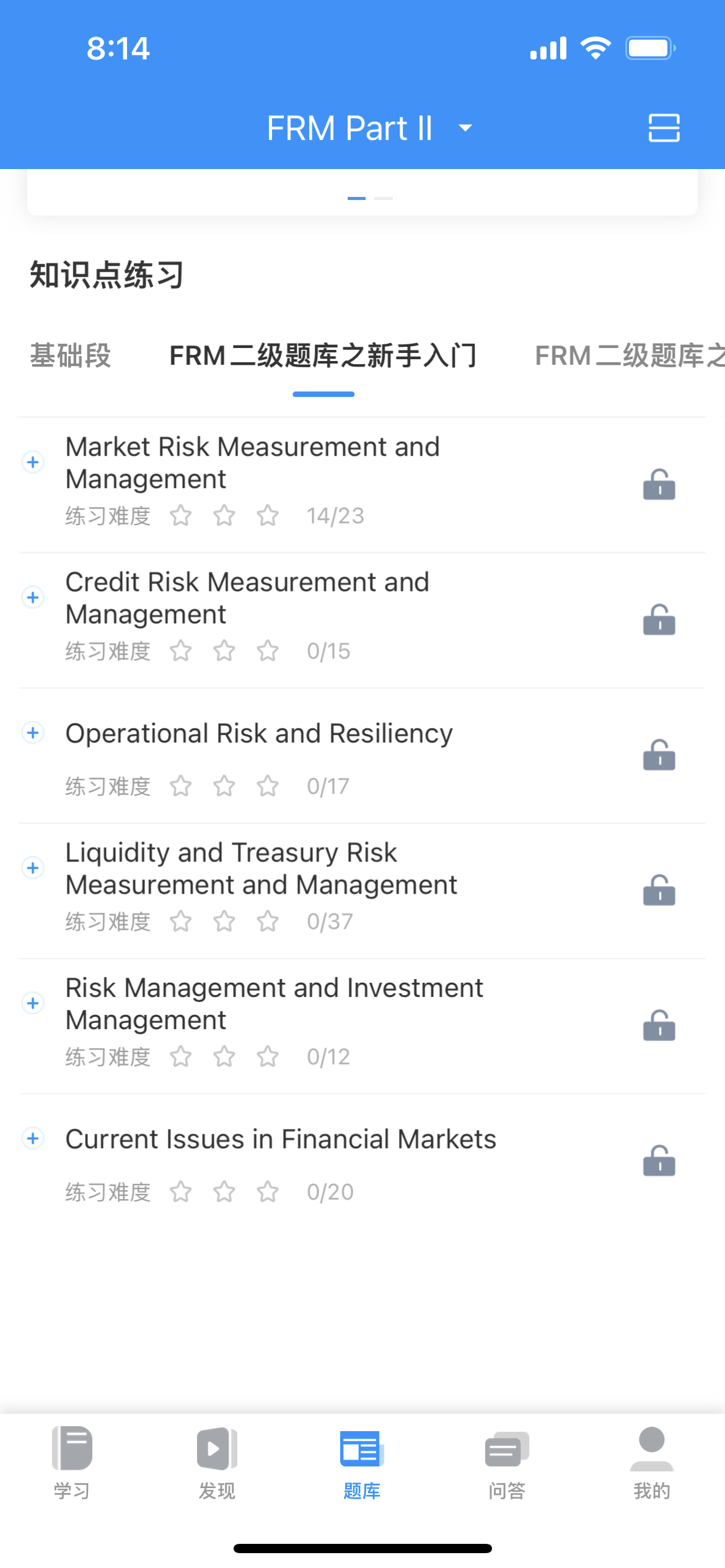Expand Market Risk Measurement and Management with plus

coord(33,462)
